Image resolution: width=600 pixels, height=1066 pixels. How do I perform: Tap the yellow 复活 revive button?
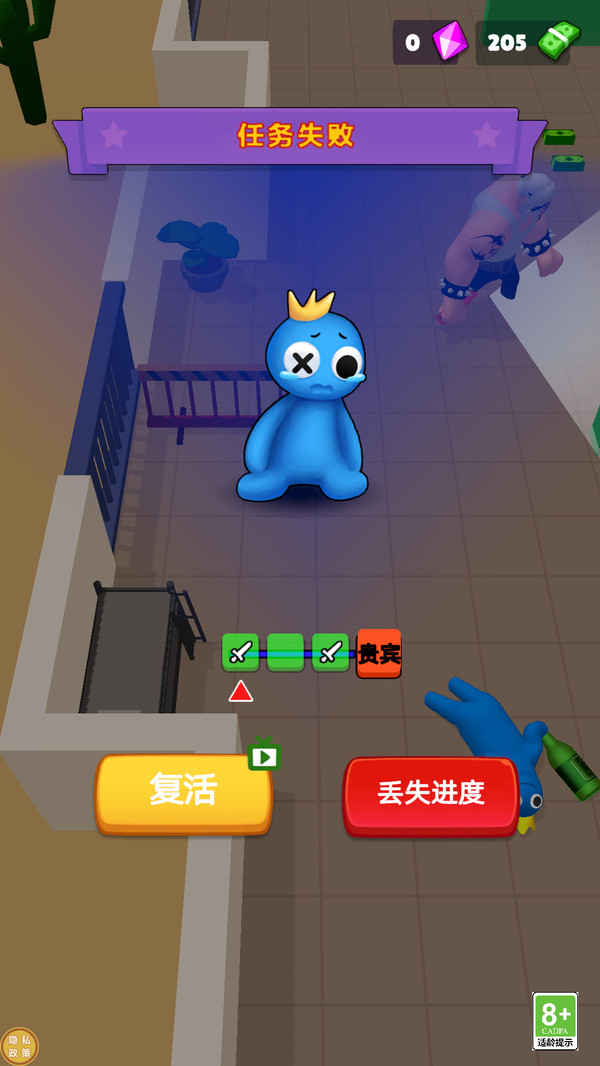[184, 791]
